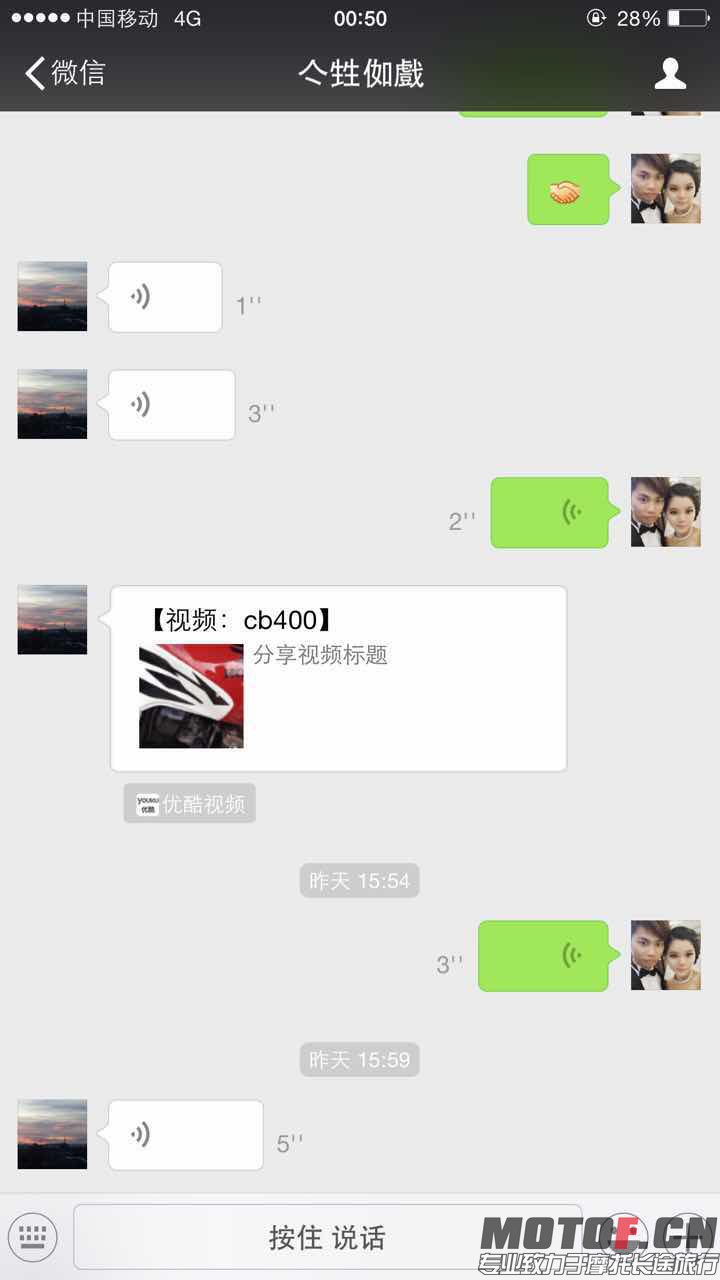This screenshot has height=1280, width=720.
Task: Play the sent 2'' voice message
Action: point(549,513)
